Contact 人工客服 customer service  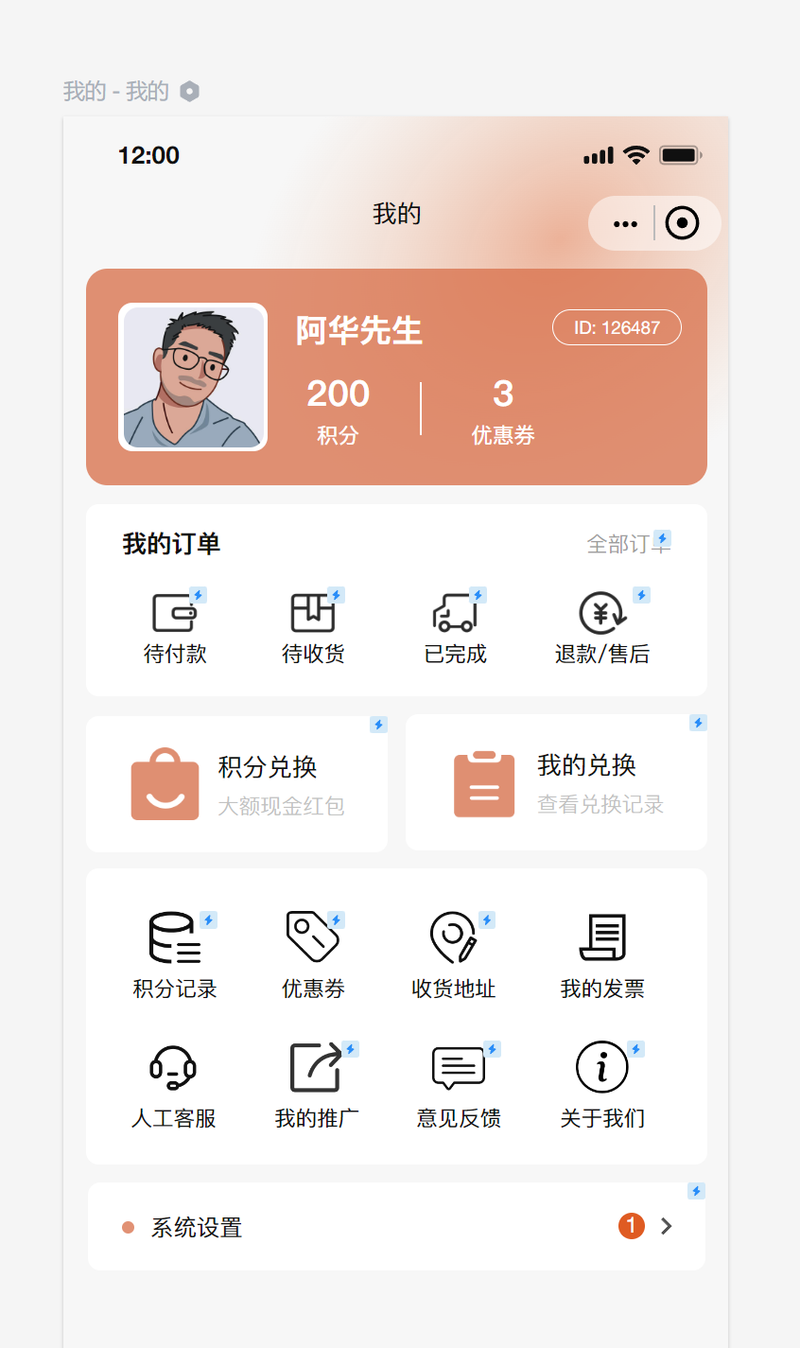pyautogui.click(x=174, y=1085)
